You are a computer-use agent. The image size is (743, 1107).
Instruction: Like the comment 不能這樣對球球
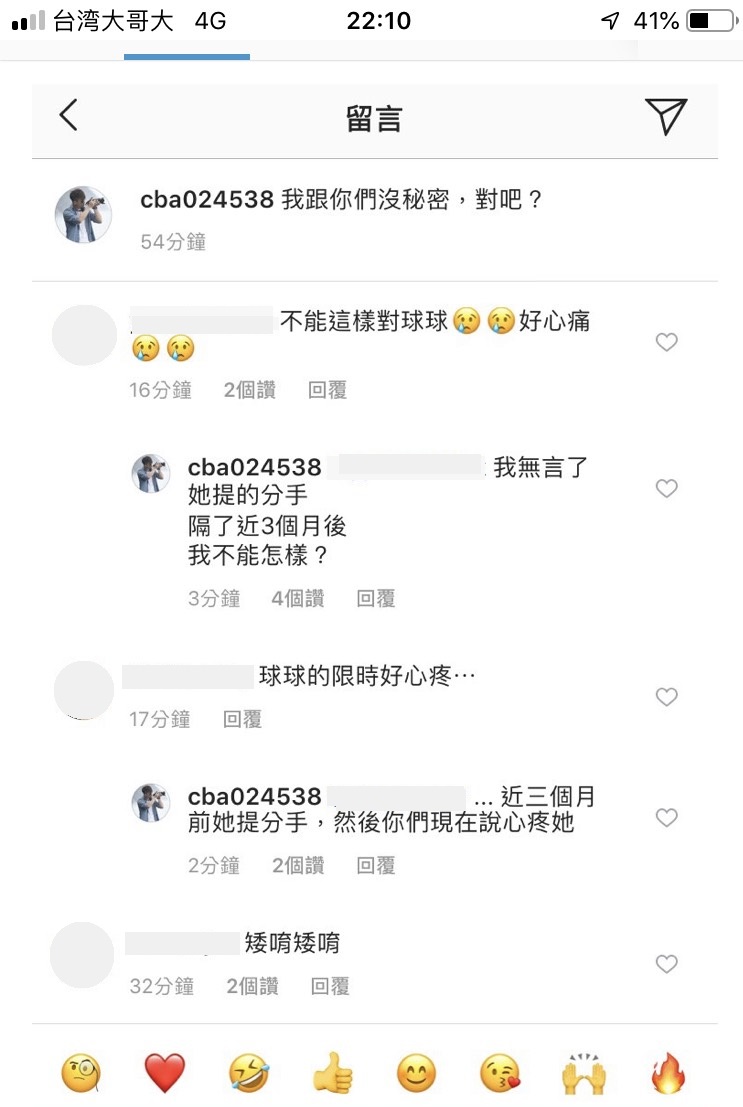point(666,343)
